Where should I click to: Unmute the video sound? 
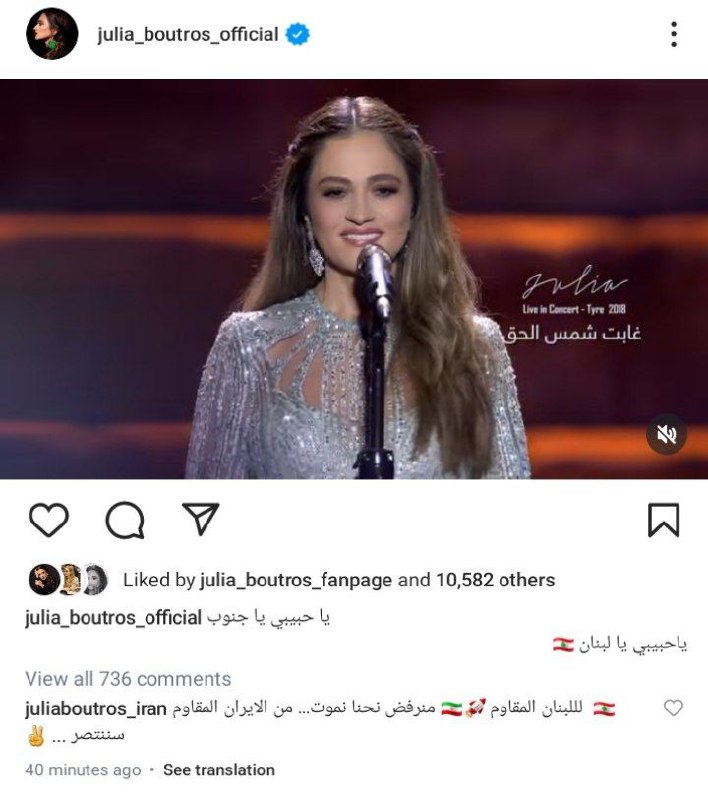pos(666,434)
